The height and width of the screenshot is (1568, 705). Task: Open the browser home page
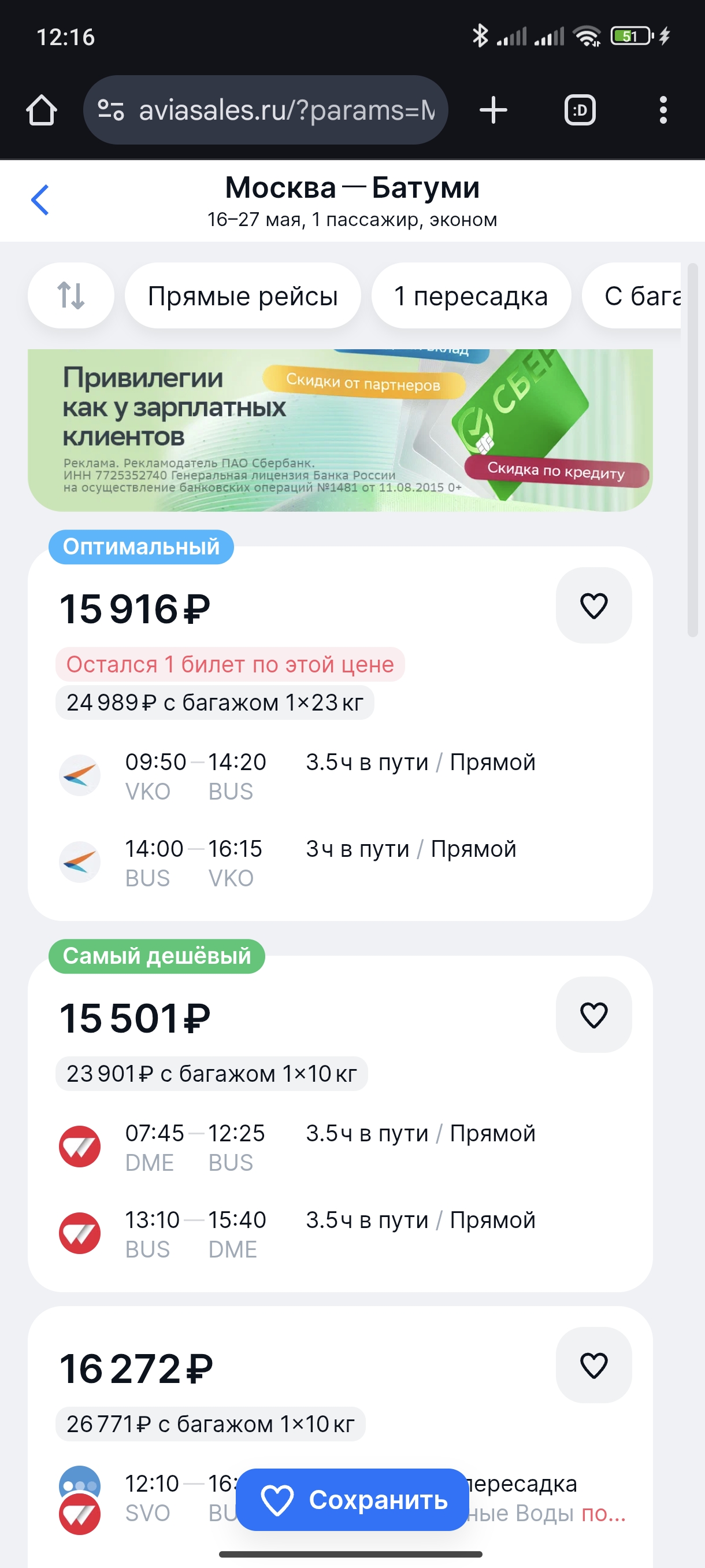(x=42, y=110)
